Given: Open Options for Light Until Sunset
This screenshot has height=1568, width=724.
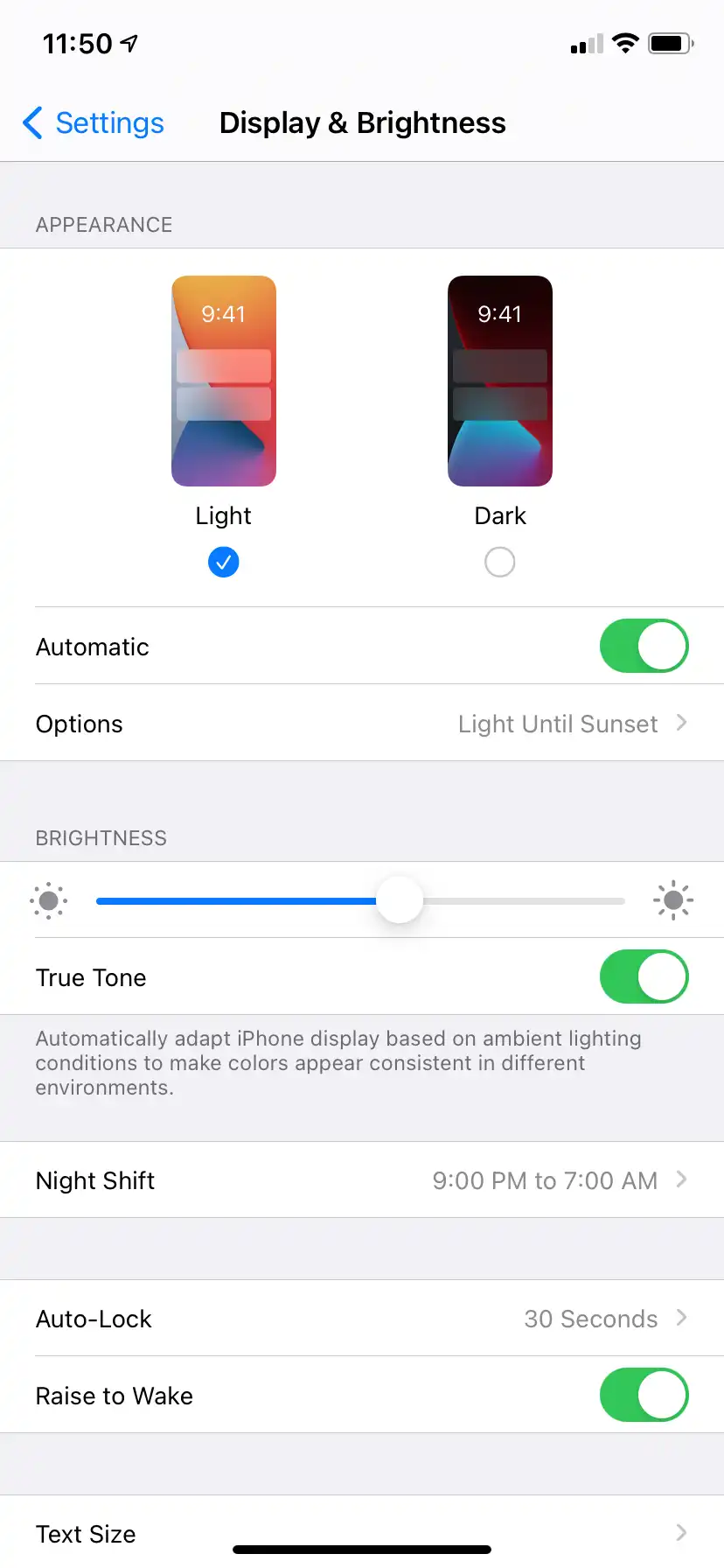Looking at the screenshot, I should point(362,724).
